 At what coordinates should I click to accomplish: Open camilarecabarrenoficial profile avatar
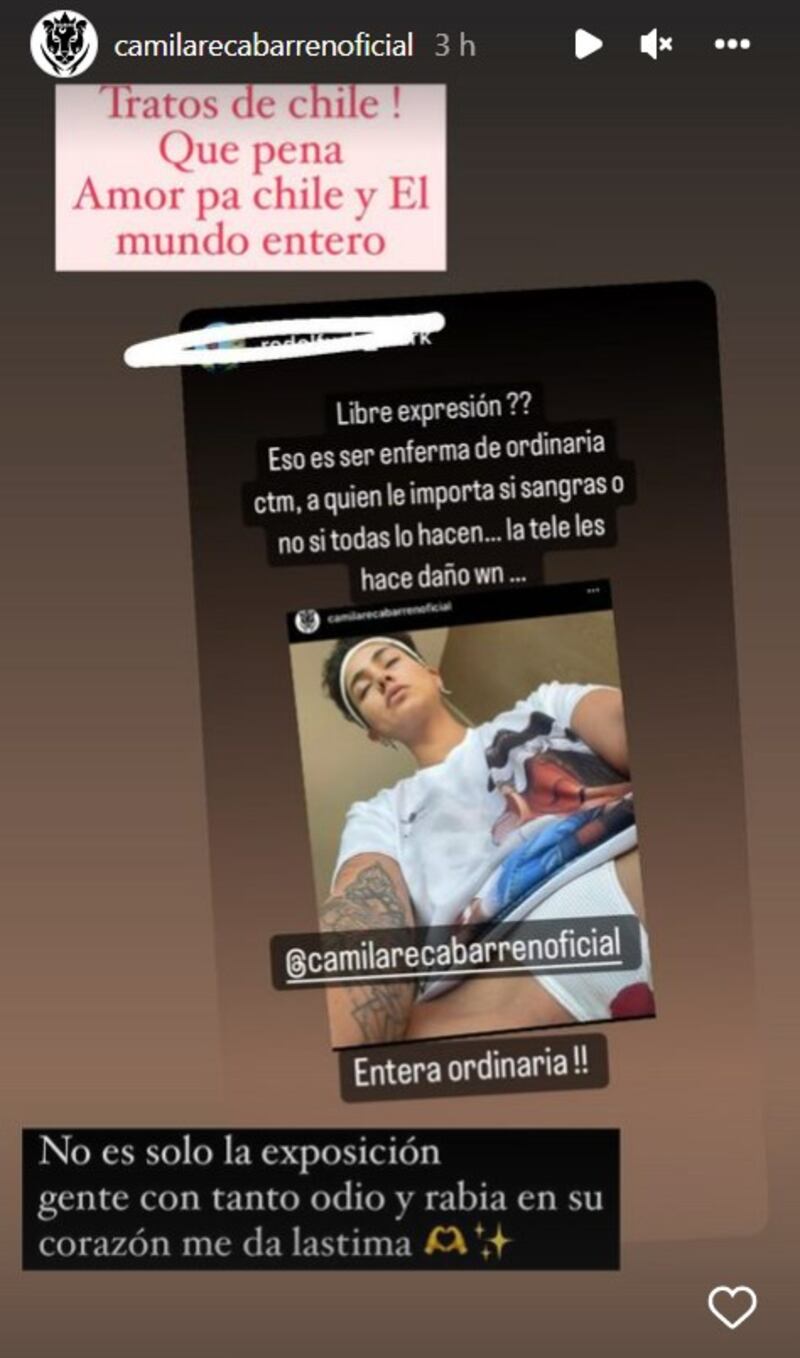pyautogui.click(x=64, y=44)
